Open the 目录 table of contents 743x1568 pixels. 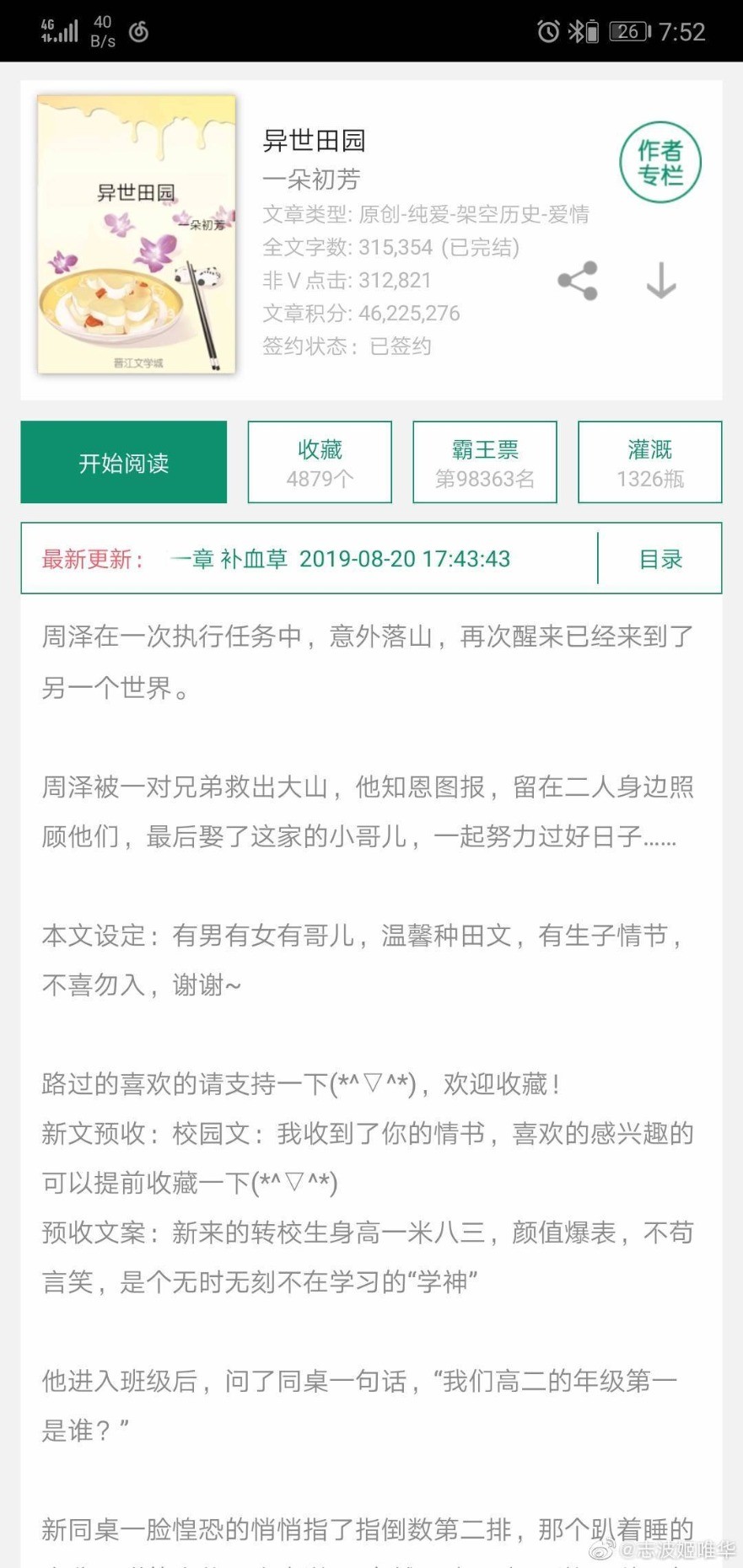[660, 559]
